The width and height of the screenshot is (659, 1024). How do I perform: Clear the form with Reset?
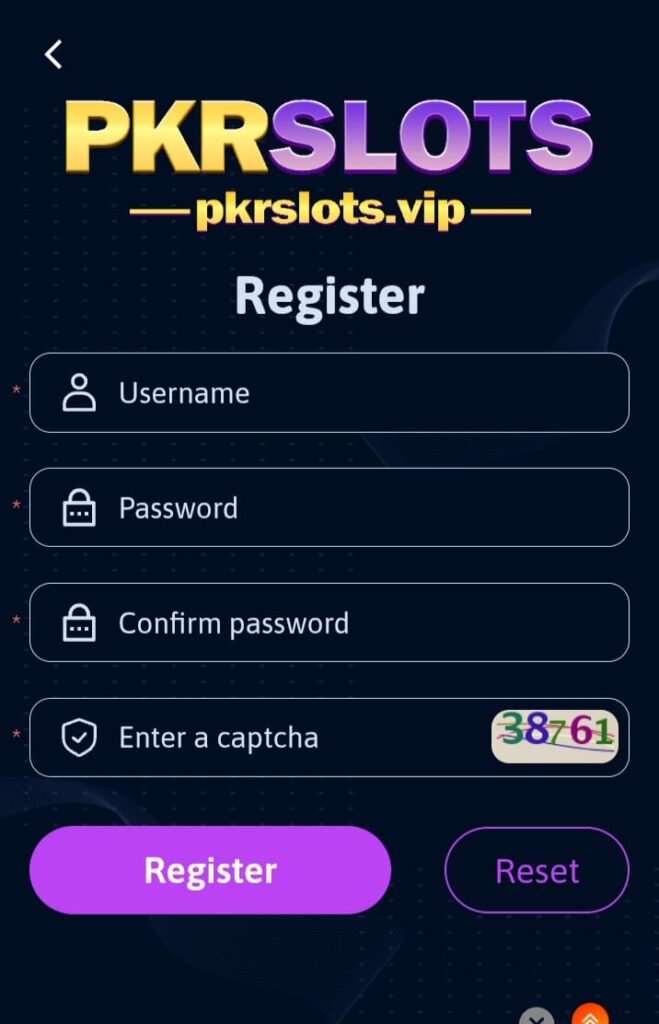pyautogui.click(x=537, y=870)
